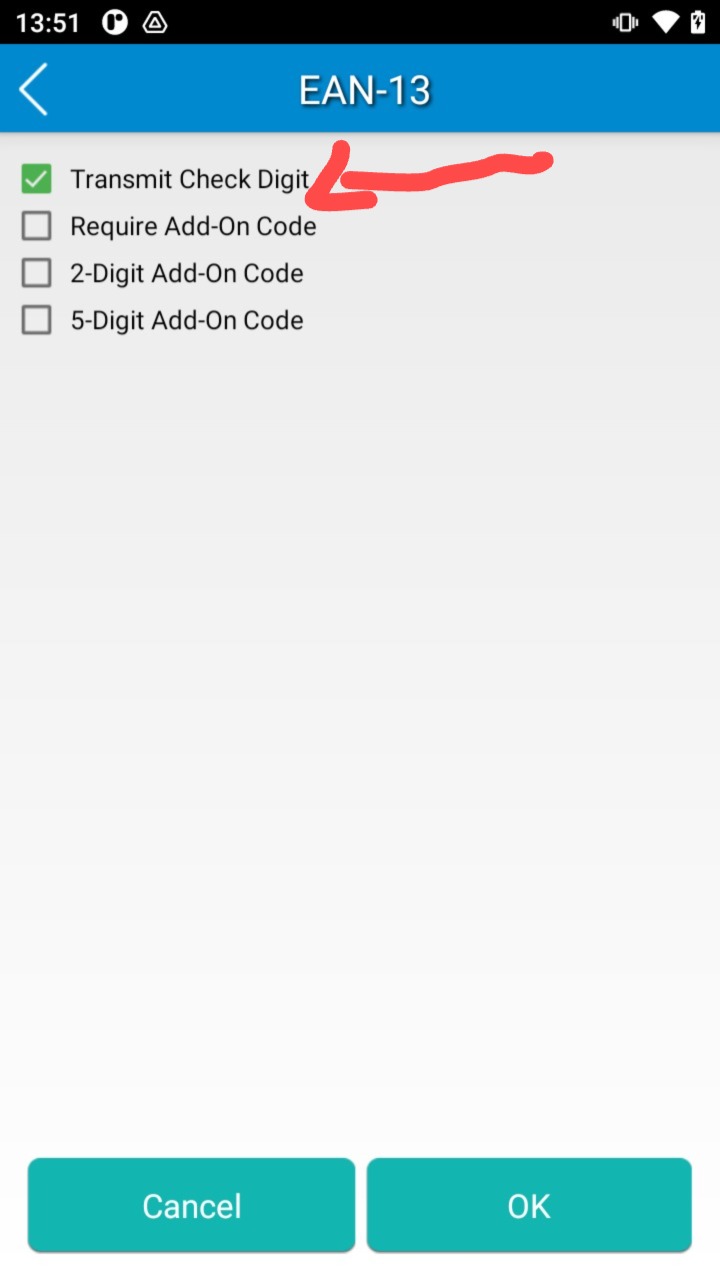
Task: Uncheck Transmit Check Digit
Action: 37,180
